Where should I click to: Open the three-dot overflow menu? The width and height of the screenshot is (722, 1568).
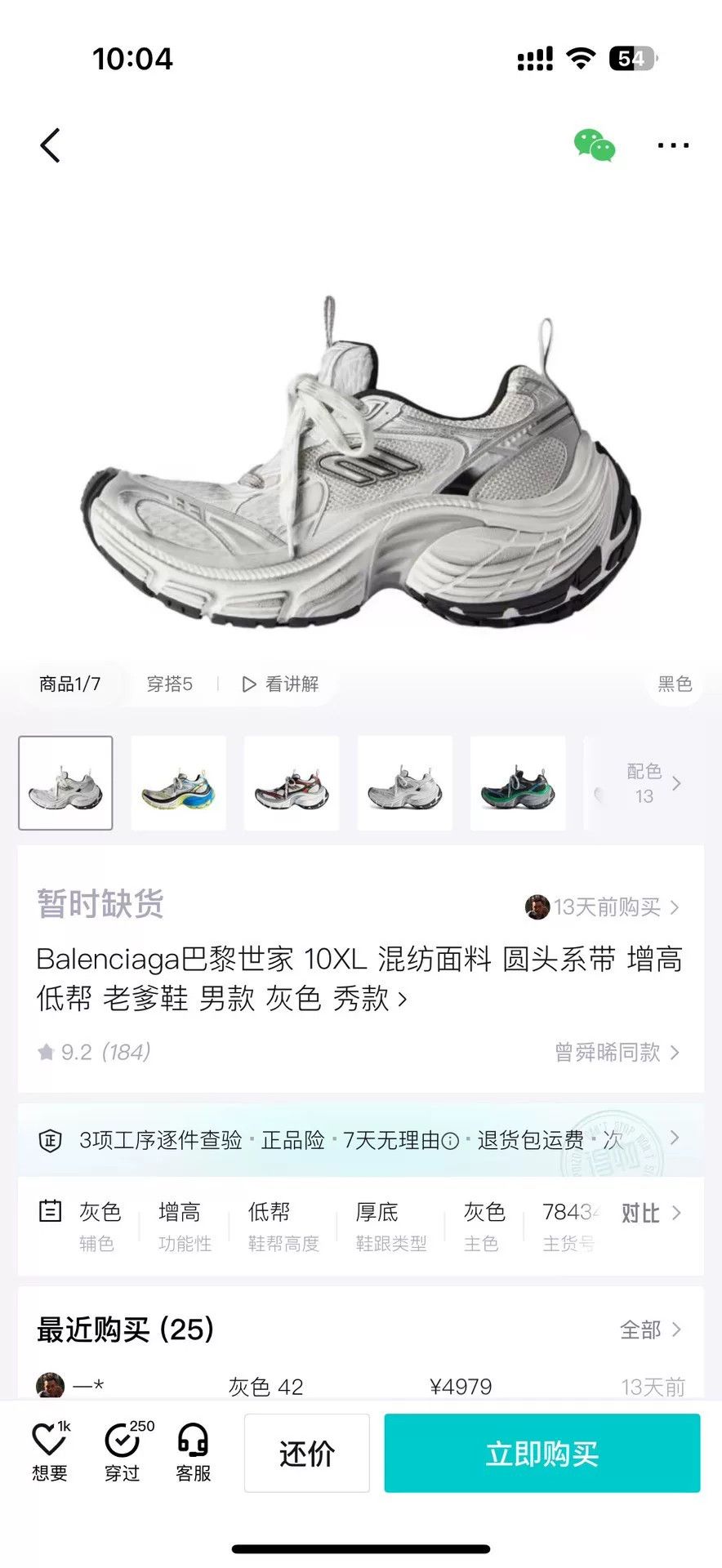[673, 146]
